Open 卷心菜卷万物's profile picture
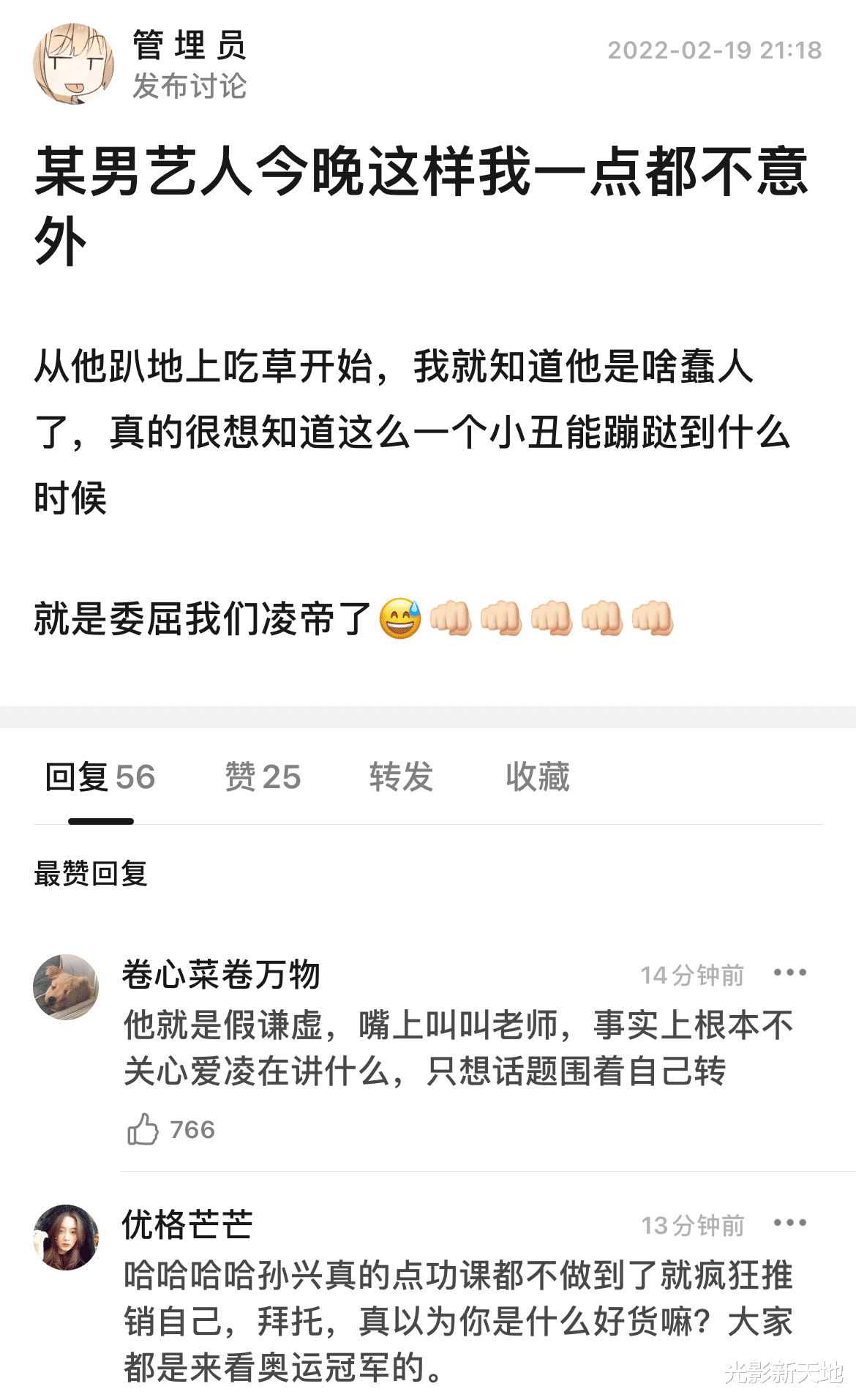The image size is (856, 1400). coord(66,984)
